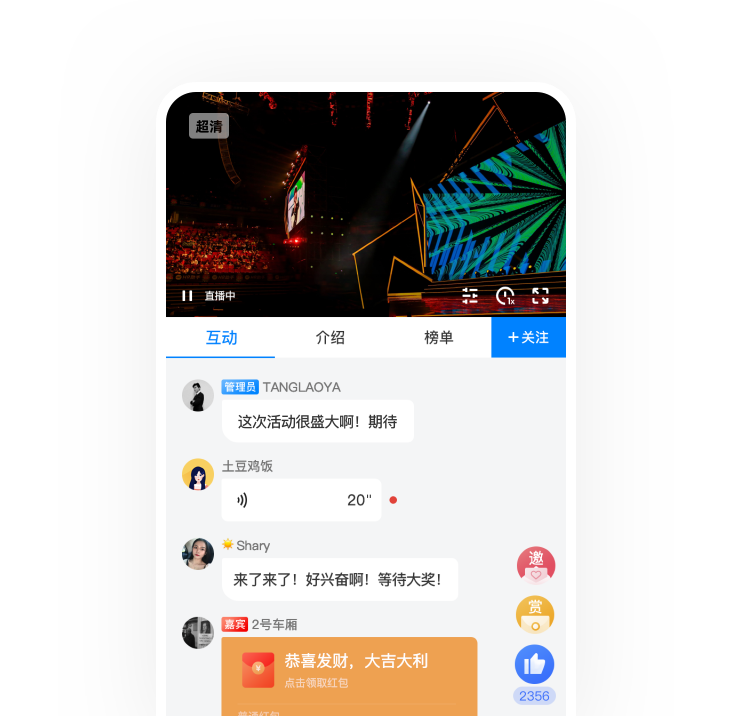Open TANGLAOYA's profile avatar
Screen dimensions: 732x716
(x=198, y=396)
